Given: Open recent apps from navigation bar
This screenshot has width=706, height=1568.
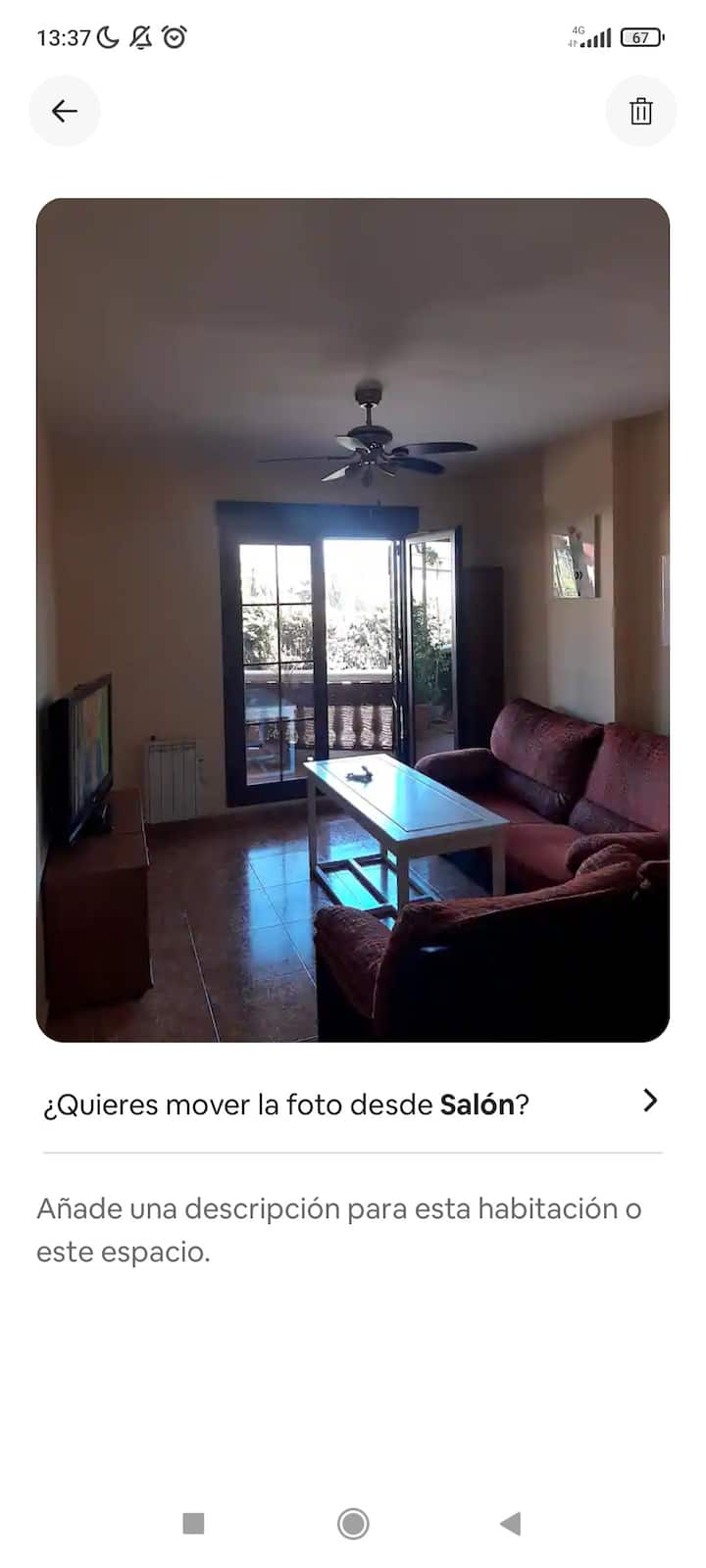Looking at the screenshot, I should [193, 1523].
